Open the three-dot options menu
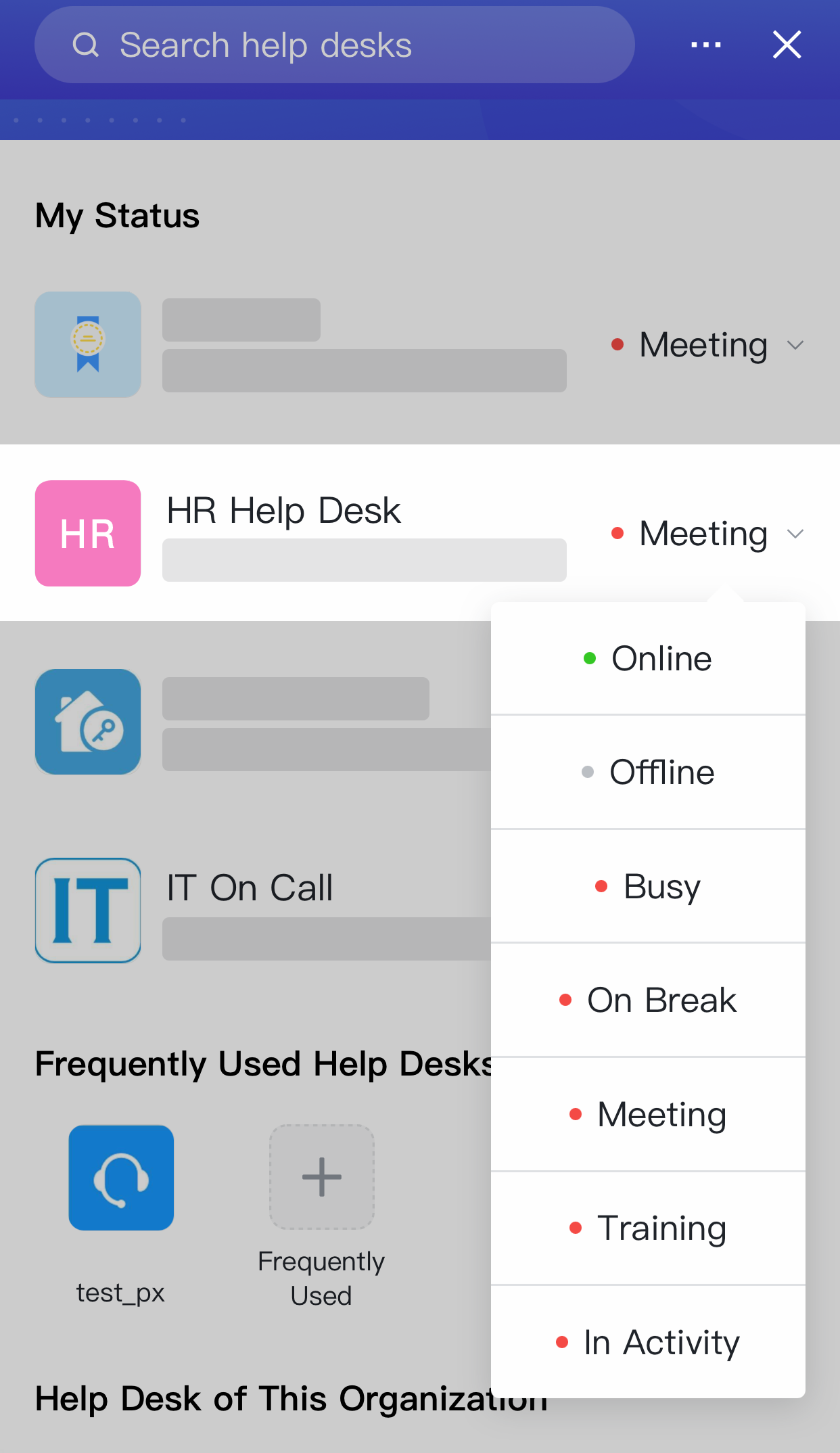The width and height of the screenshot is (840, 1453). (705, 45)
